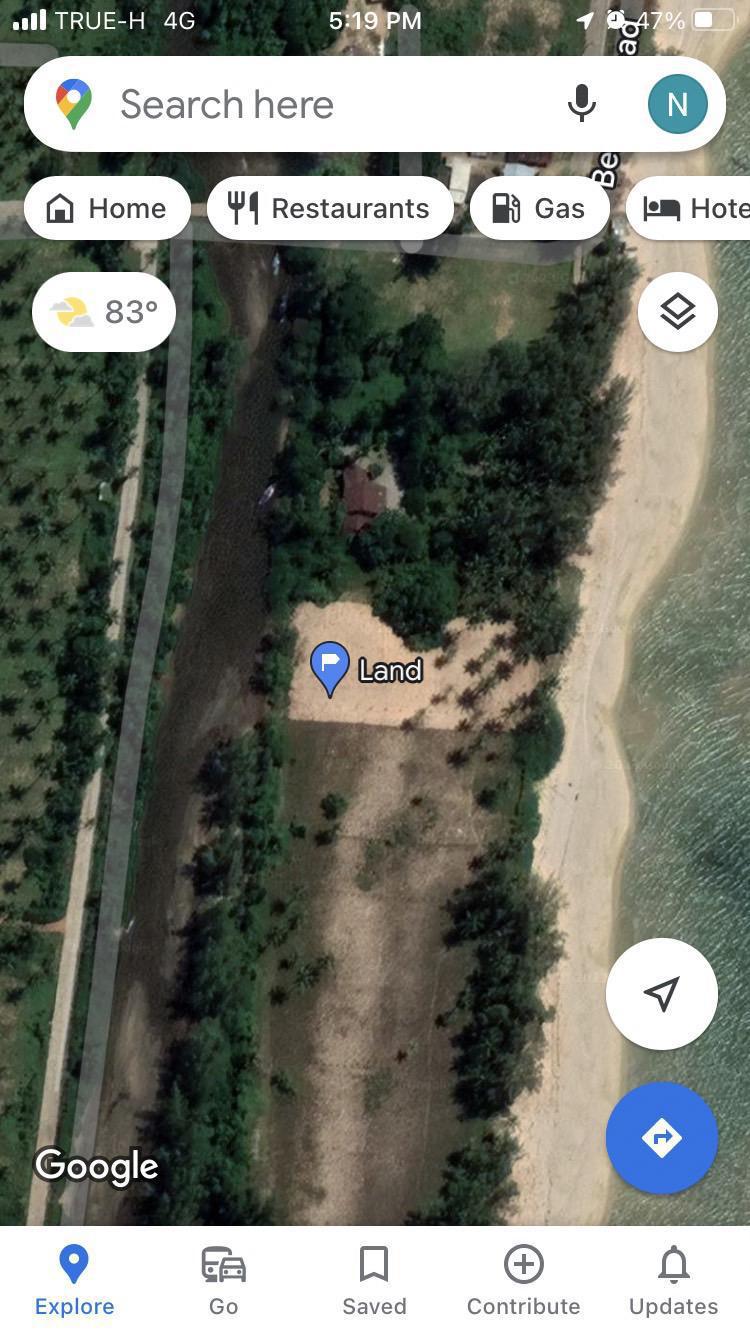Open the map layers button
The height and width of the screenshot is (1334, 750).
click(678, 312)
